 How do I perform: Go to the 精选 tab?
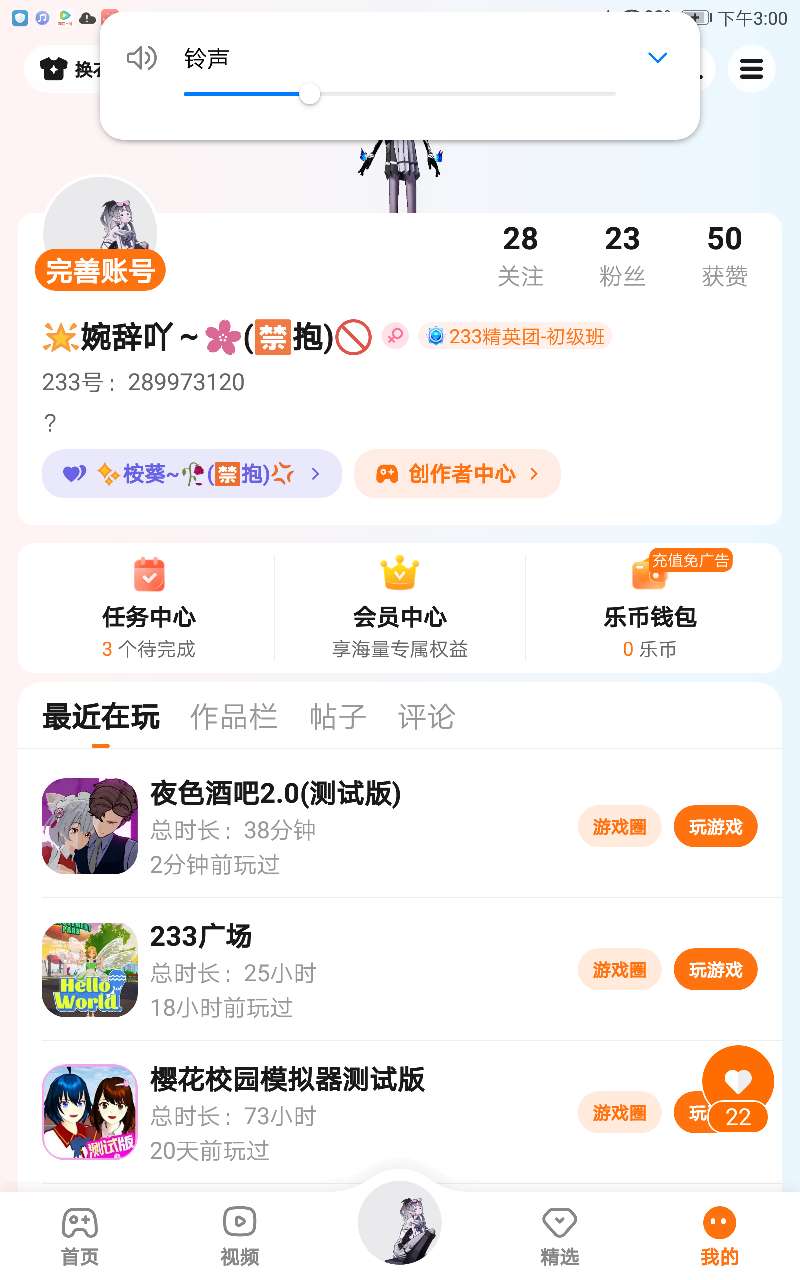[x=560, y=1236]
